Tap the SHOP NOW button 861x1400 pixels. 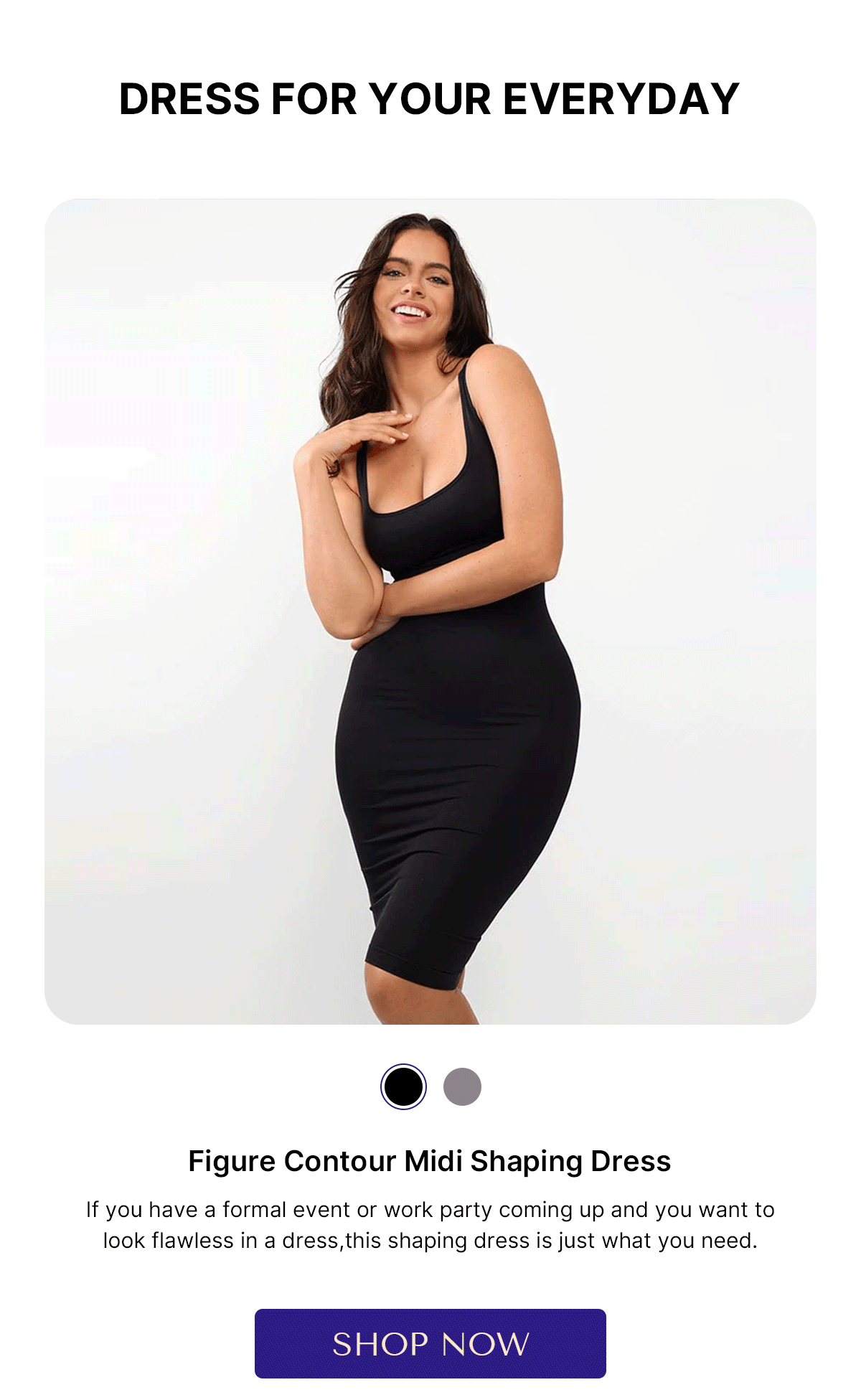pos(430,1343)
